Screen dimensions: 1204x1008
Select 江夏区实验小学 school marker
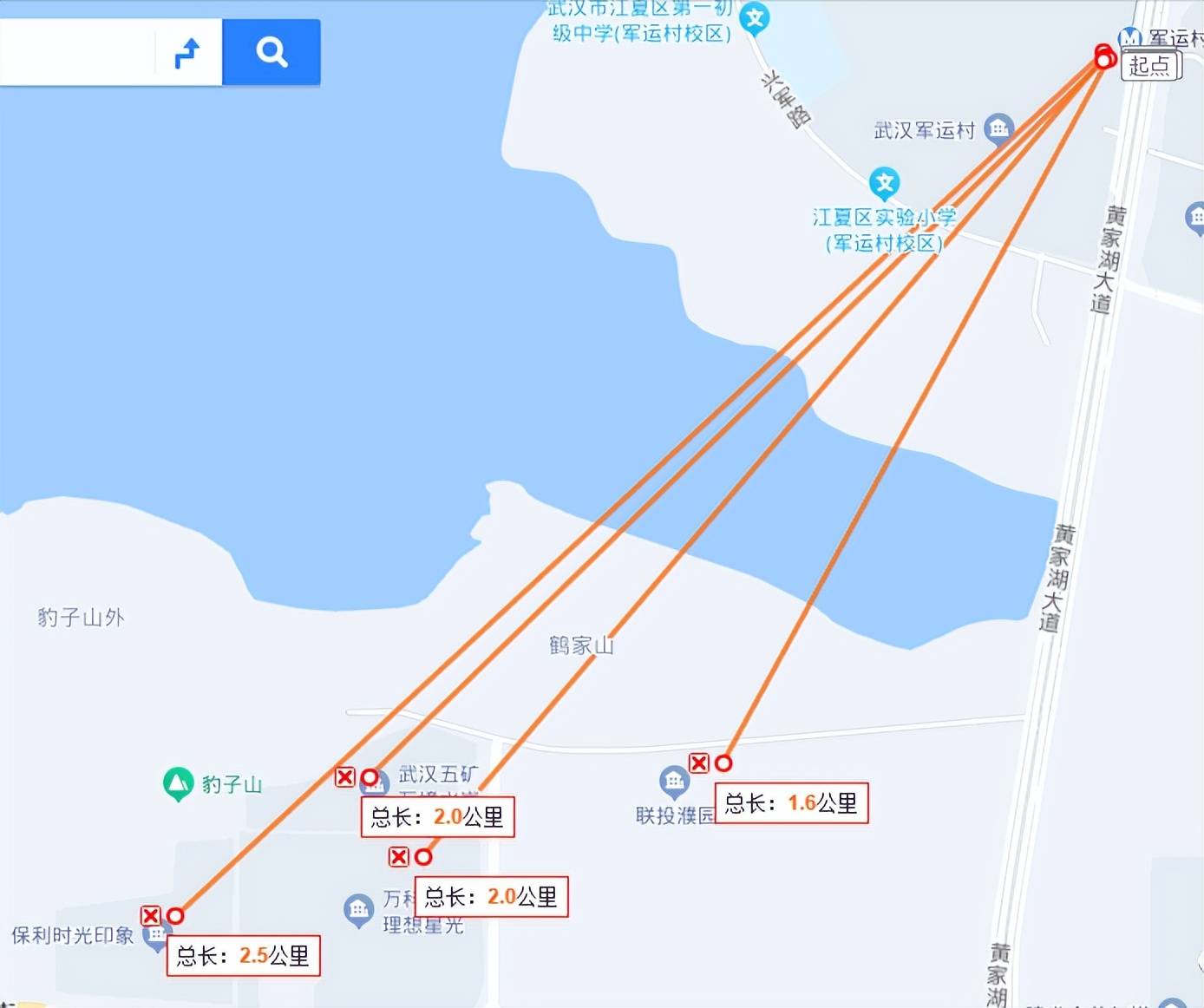click(x=884, y=182)
